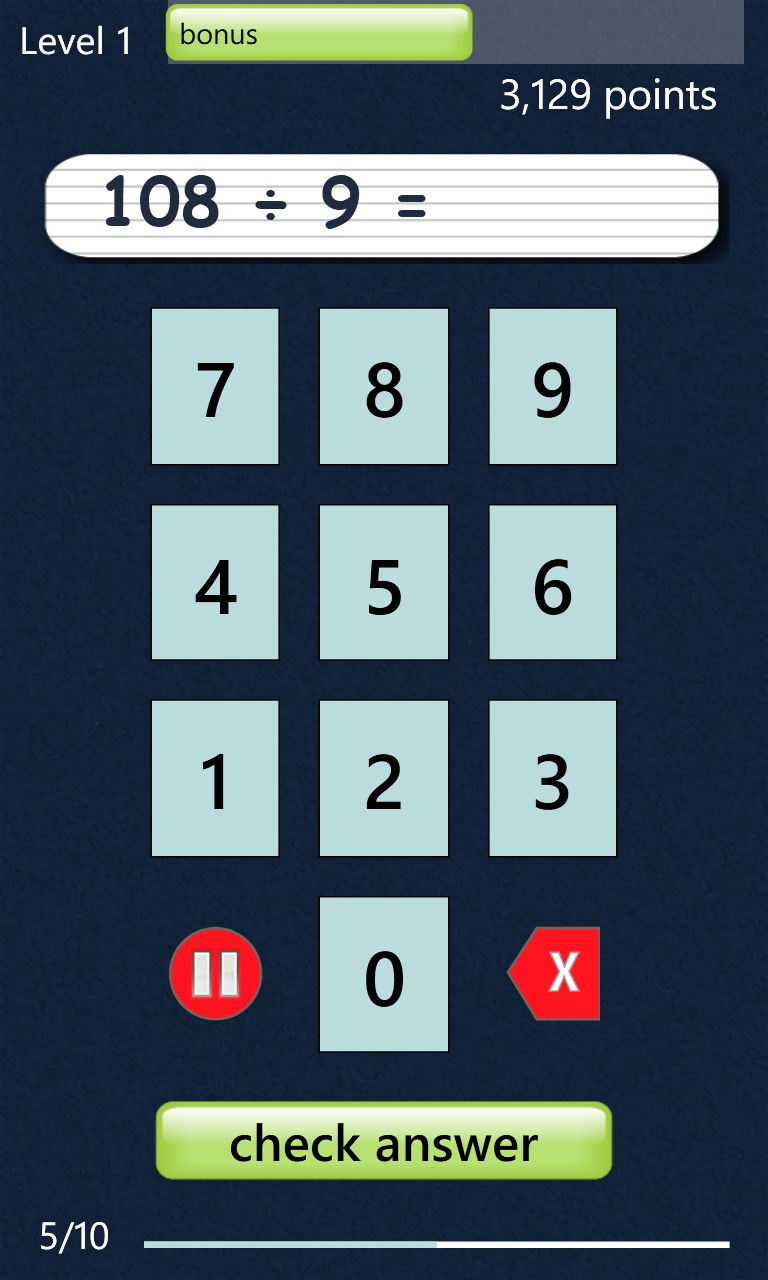This screenshot has width=768, height=1280.
Task: Tap the number 2 key
Action: 384,778
